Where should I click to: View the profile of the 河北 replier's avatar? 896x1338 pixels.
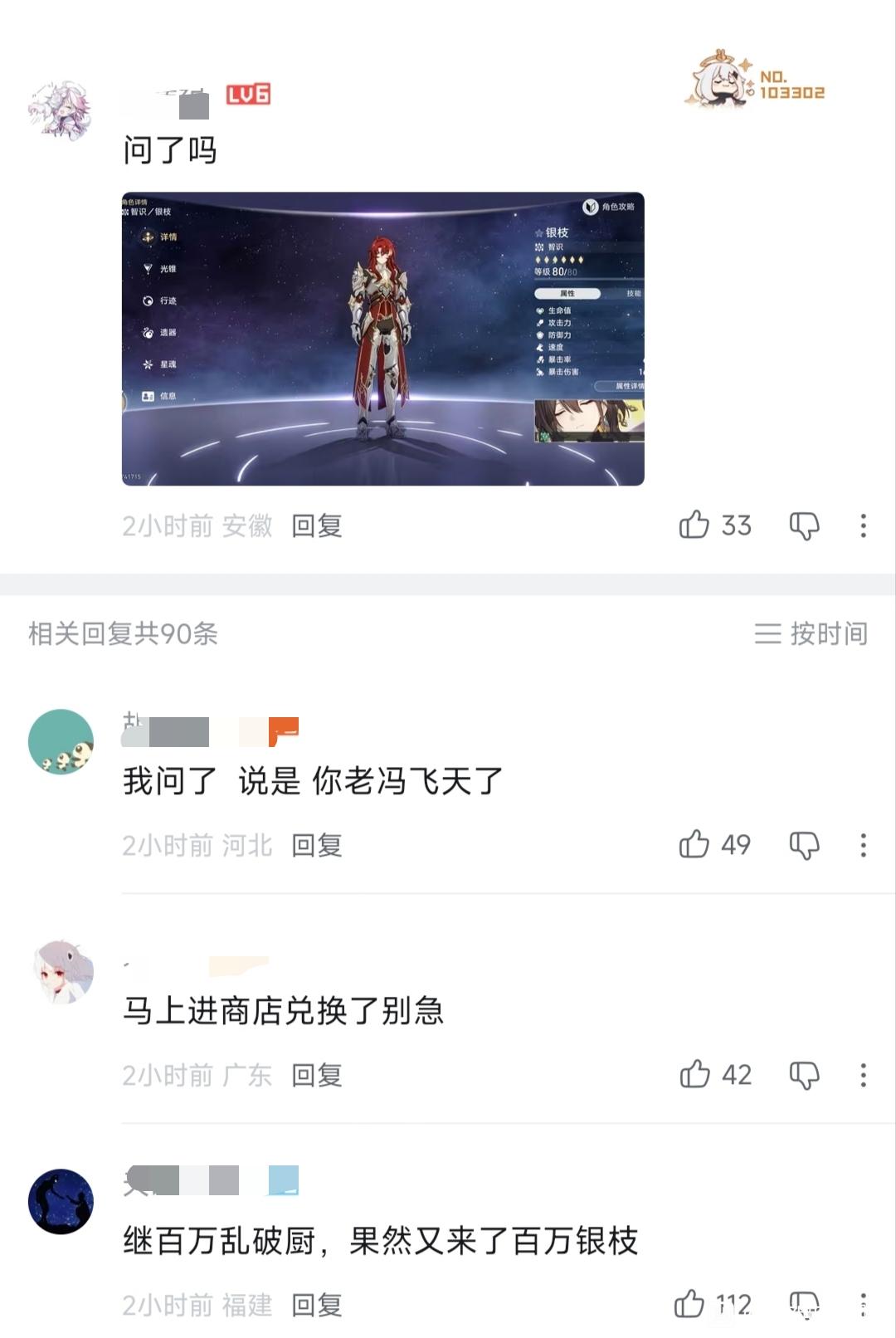[x=61, y=741]
